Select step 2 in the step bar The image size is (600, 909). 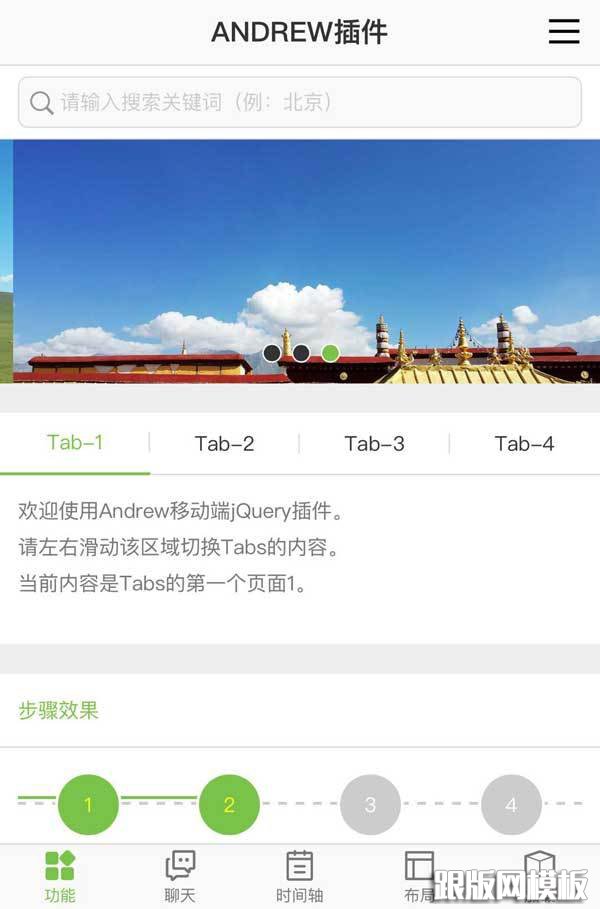(229, 804)
